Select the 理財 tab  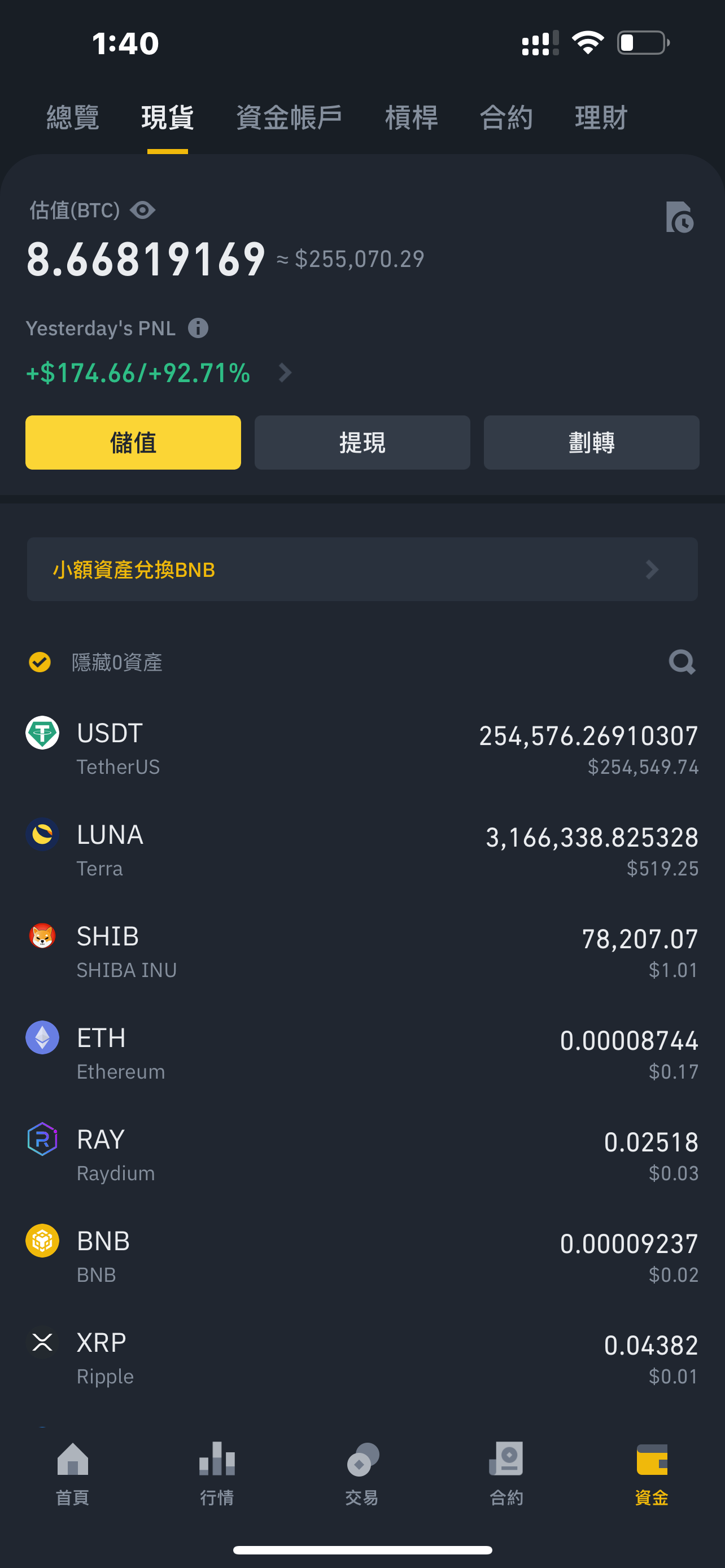tap(601, 117)
